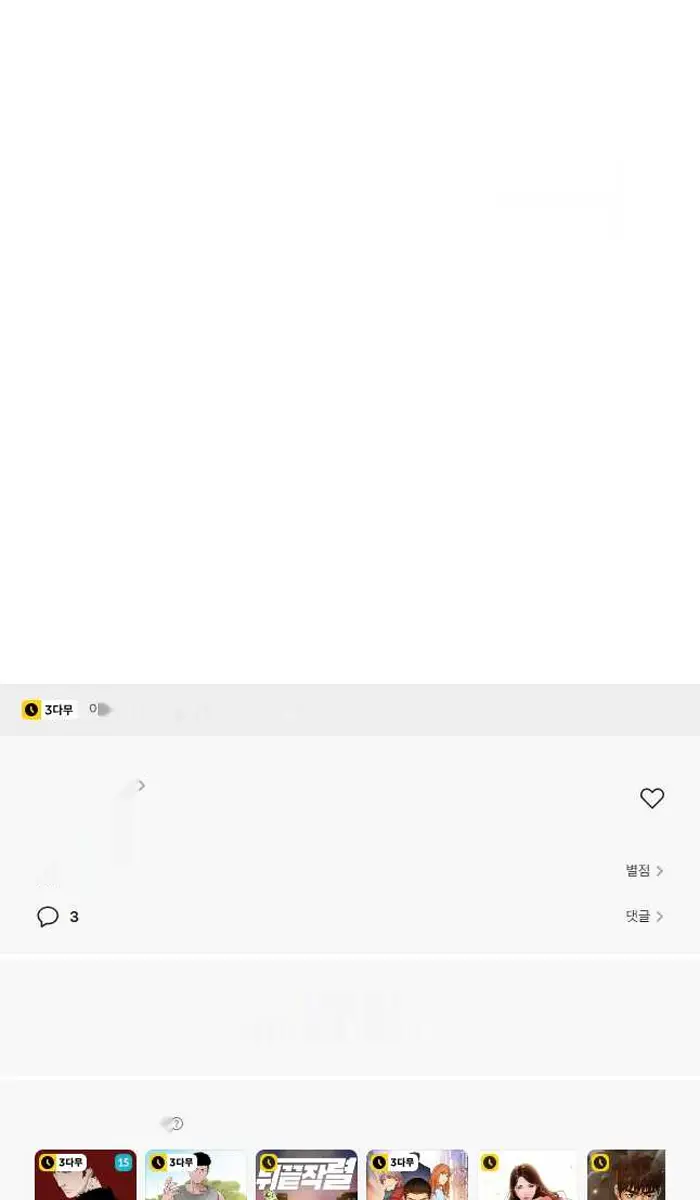The width and height of the screenshot is (700, 1200).
Task: Open the 별점 rating link
Action: pos(644,871)
